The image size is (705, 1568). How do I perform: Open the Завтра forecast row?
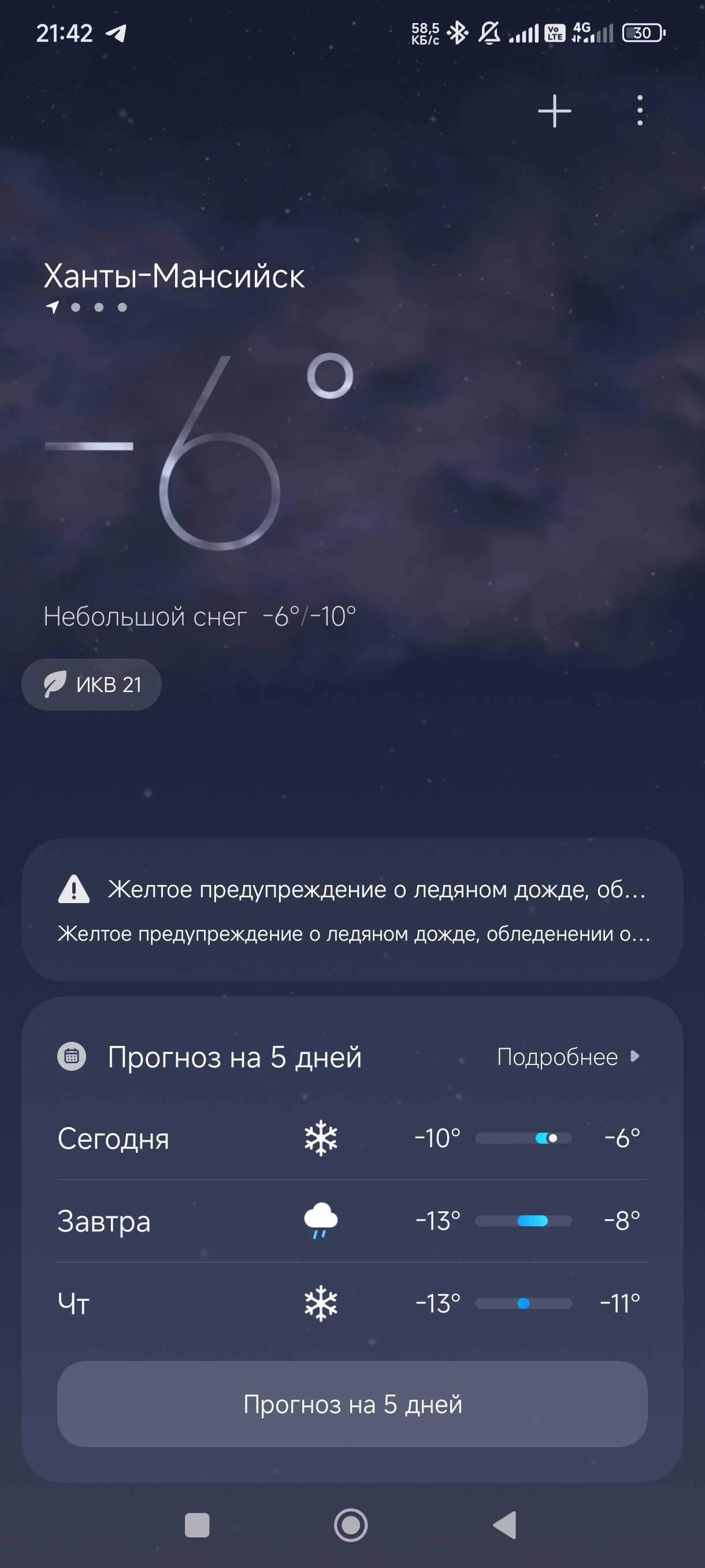(x=352, y=1221)
